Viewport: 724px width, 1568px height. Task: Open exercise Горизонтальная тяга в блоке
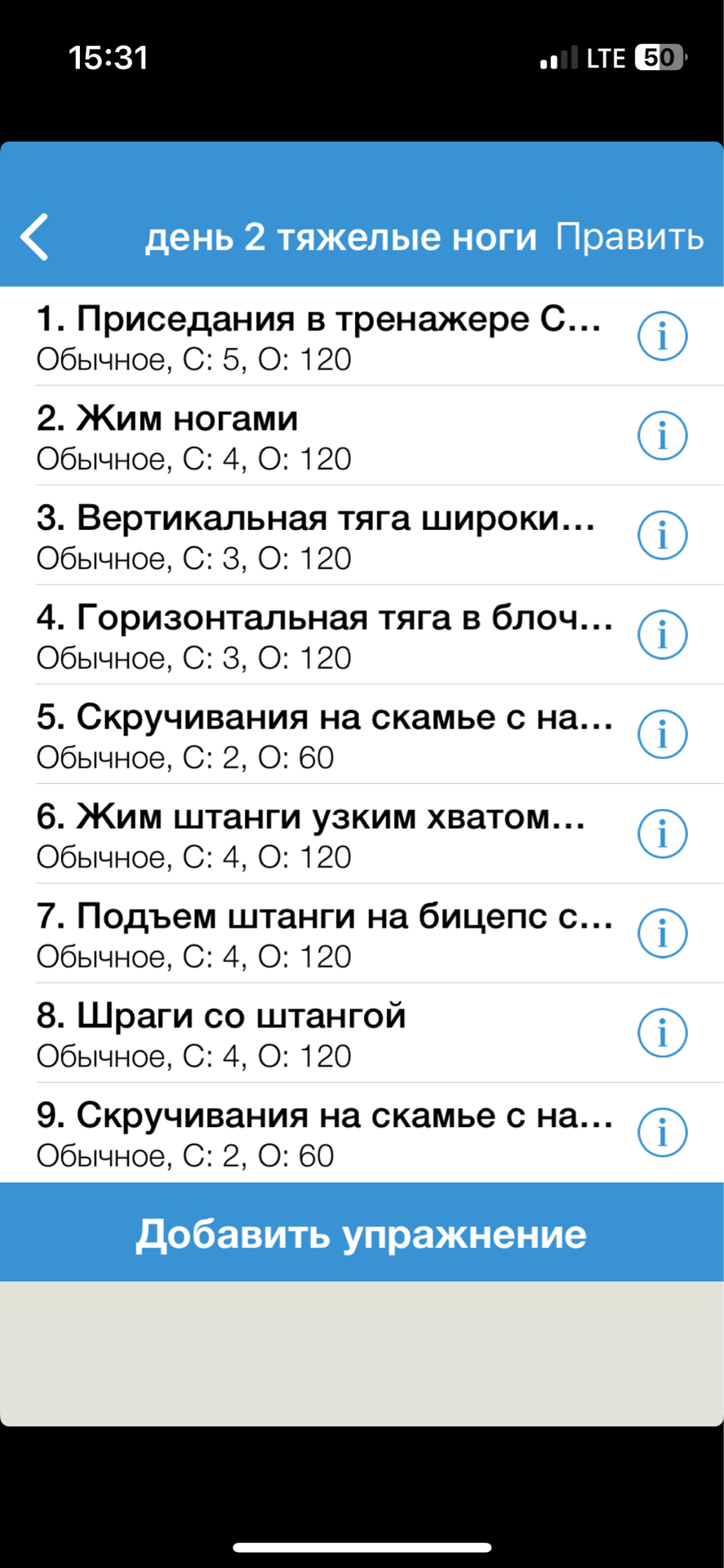pyautogui.click(x=318, y=635)
